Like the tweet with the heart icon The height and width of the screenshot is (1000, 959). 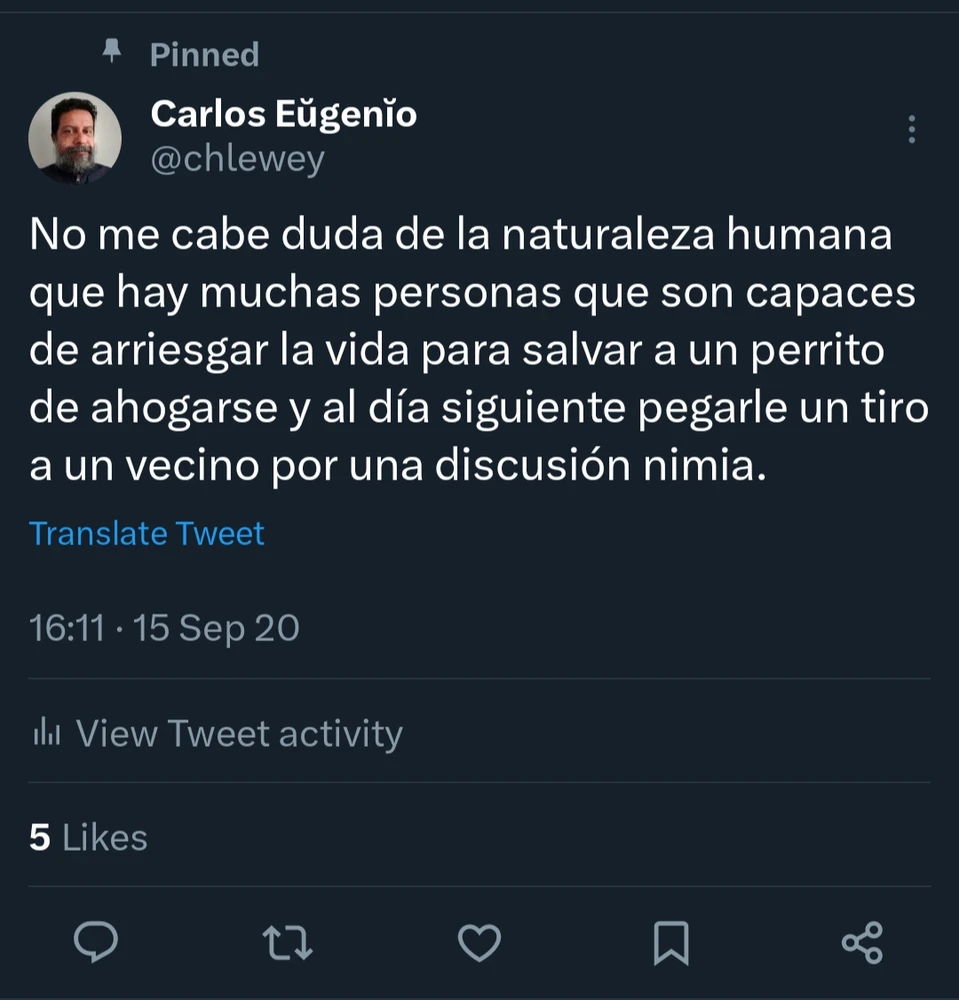click(x=479, y=942)
